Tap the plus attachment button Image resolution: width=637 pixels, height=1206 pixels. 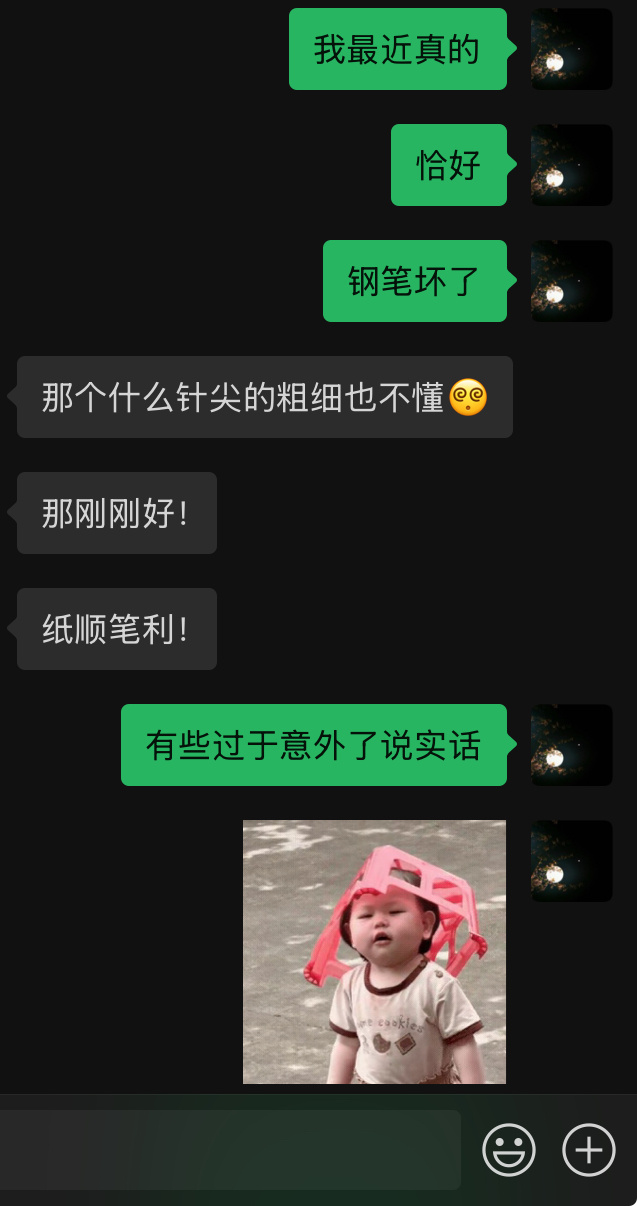click(x=589, y=1150)
